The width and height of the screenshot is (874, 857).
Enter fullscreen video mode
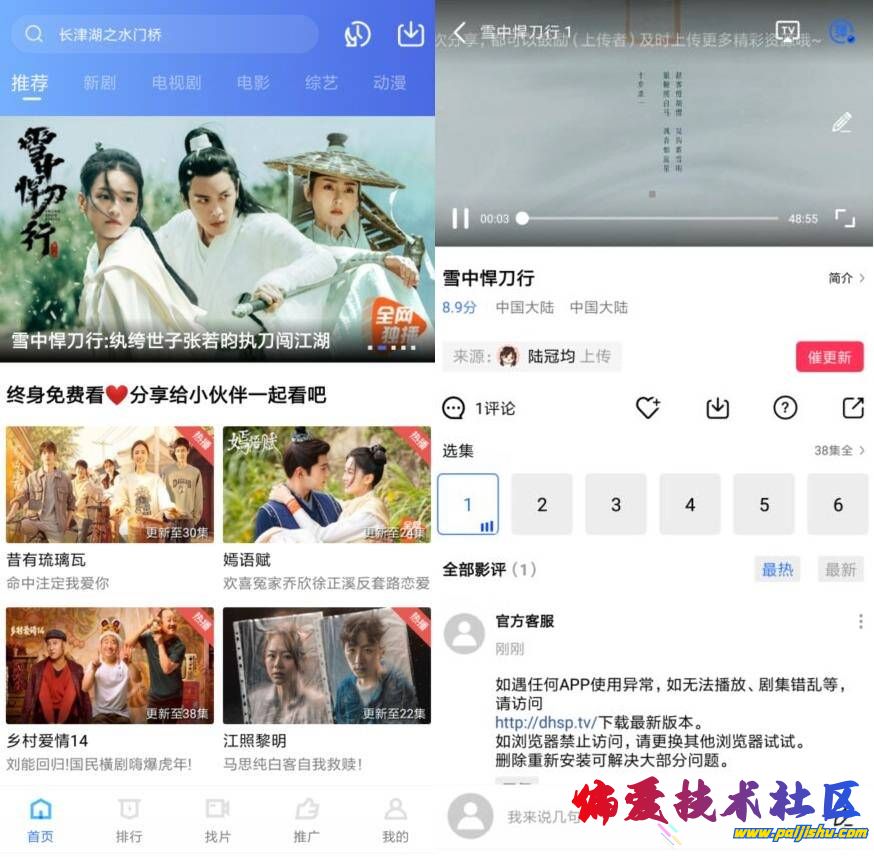coord(844,218)
